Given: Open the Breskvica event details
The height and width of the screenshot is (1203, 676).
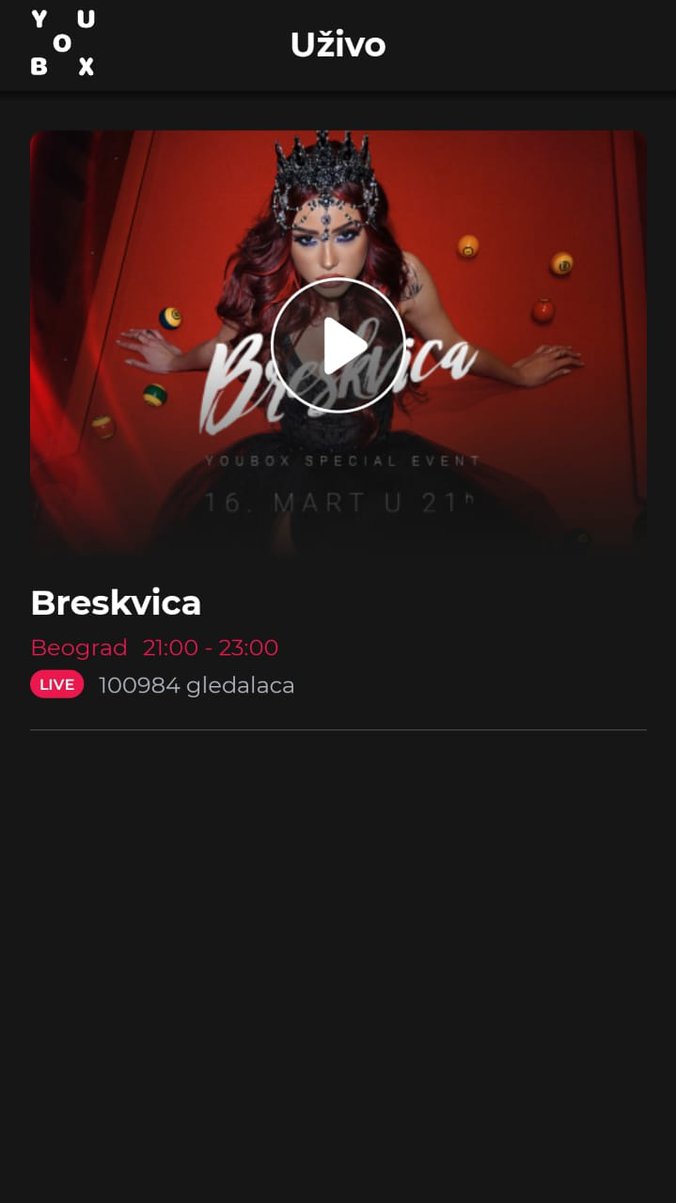Looking at the screenshot, I should [116, 603].
